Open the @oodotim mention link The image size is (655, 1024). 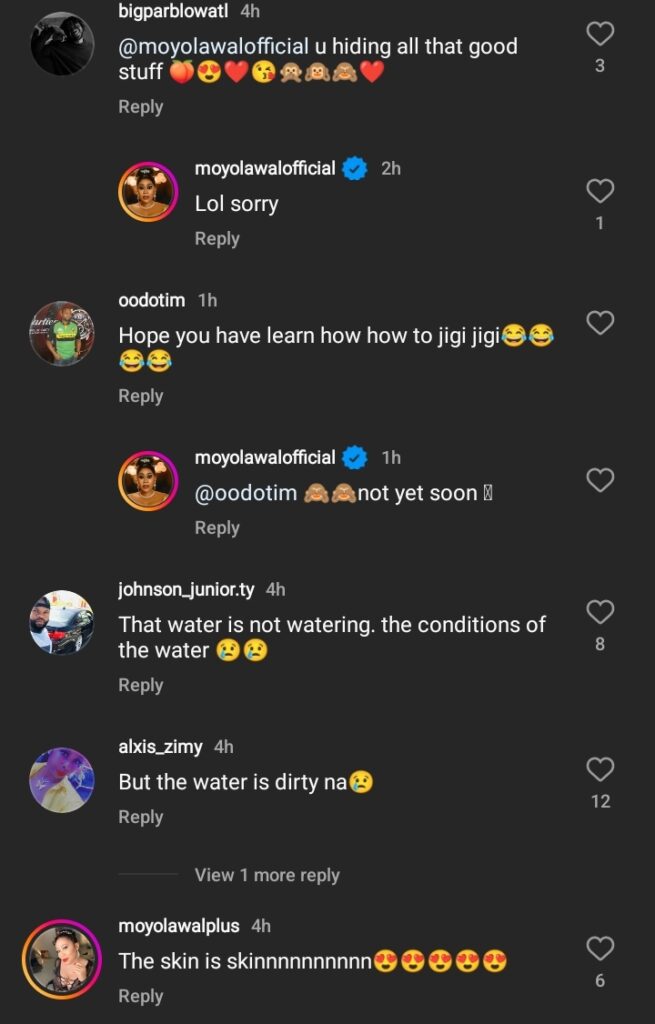pos(245,493)
